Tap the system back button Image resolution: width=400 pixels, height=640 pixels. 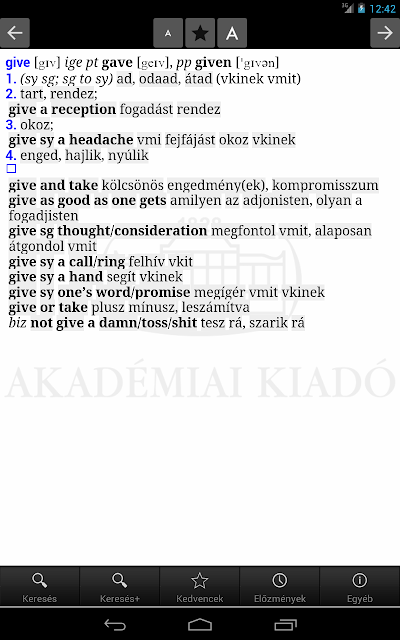coord(115,624)
